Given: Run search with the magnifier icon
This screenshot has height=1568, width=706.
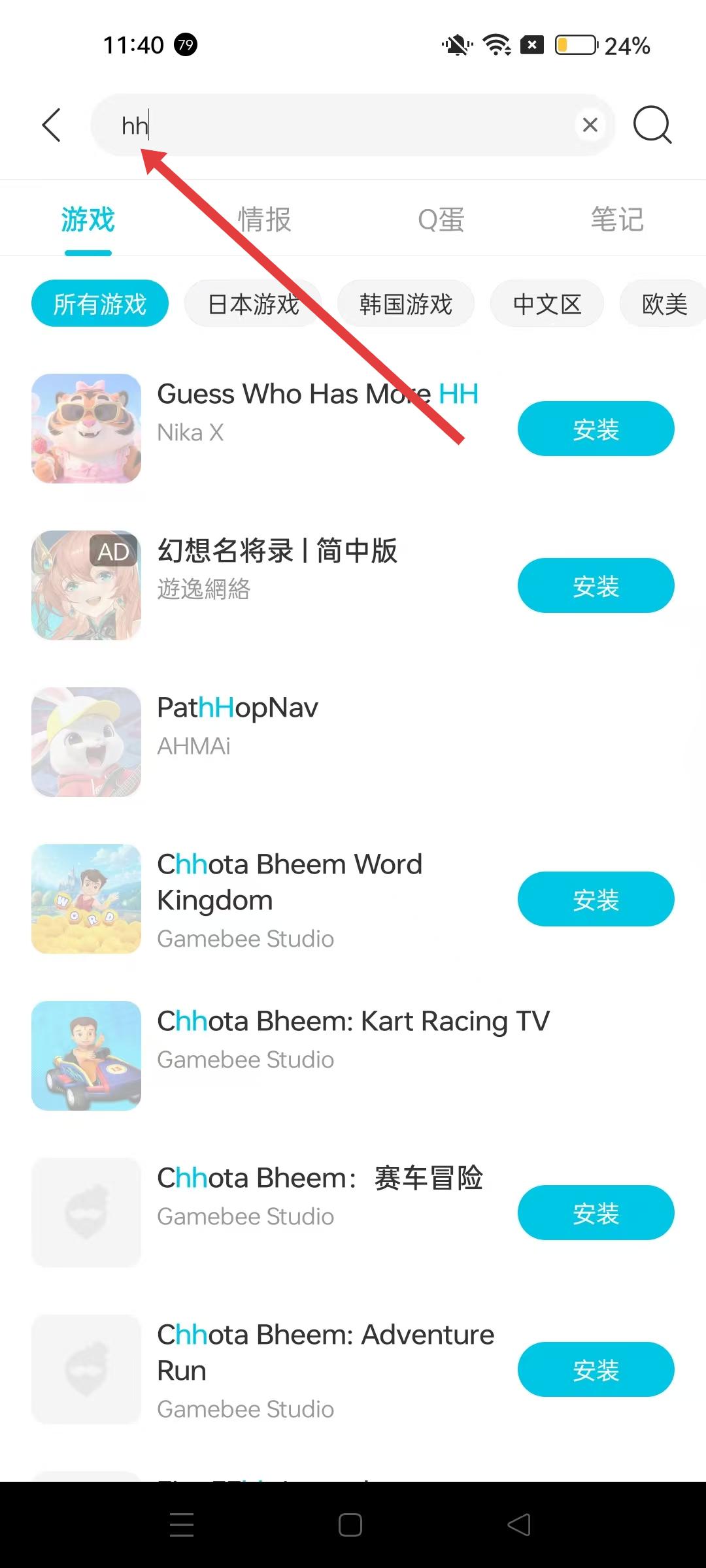Looking at the screenshot, I should pyautogui.click(x=652, y=125).
